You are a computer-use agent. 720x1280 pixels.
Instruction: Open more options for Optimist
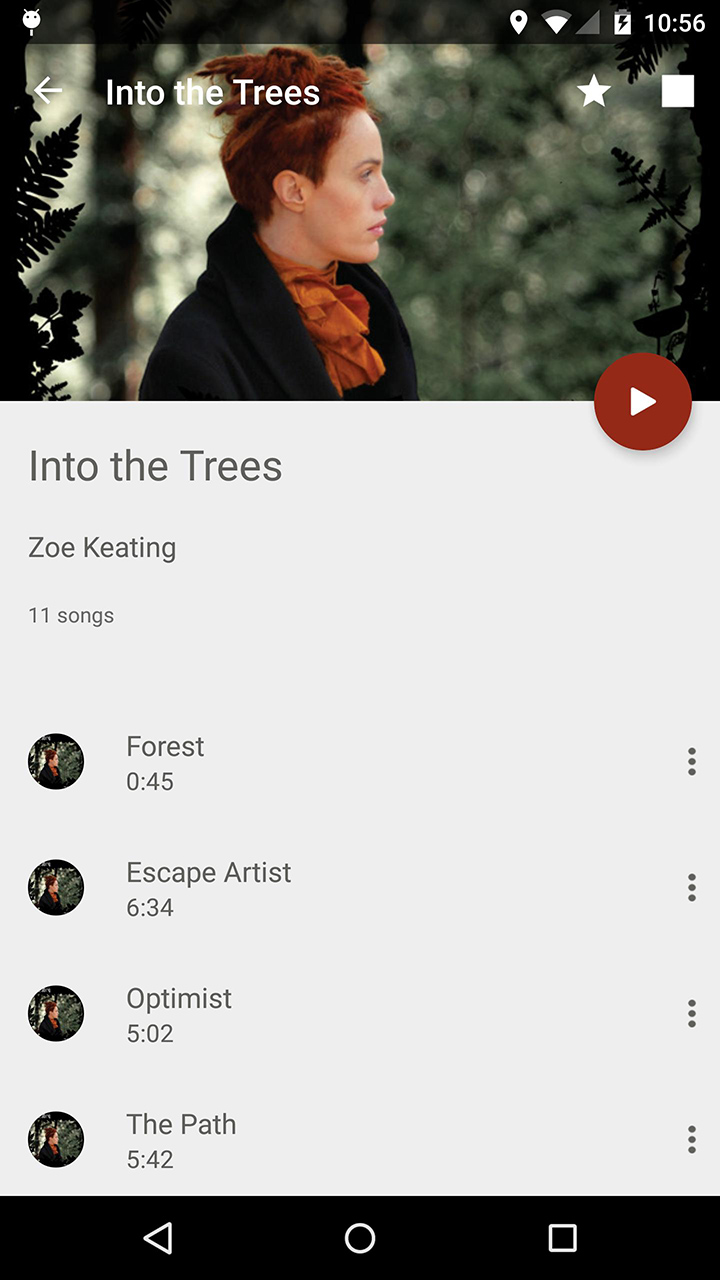coord(691,1014)
